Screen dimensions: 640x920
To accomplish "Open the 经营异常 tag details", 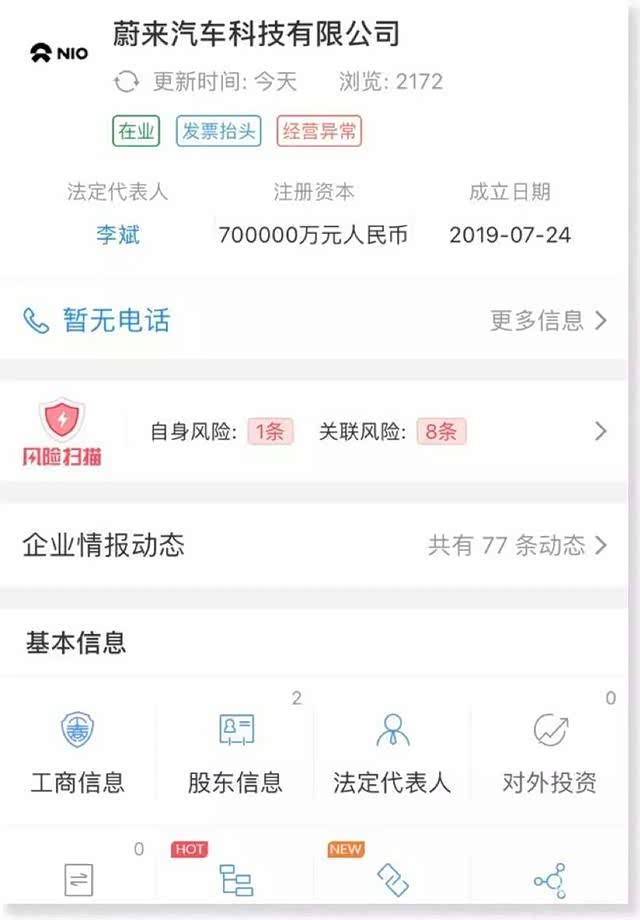I will pyautogui.click(x=319, y=132).
